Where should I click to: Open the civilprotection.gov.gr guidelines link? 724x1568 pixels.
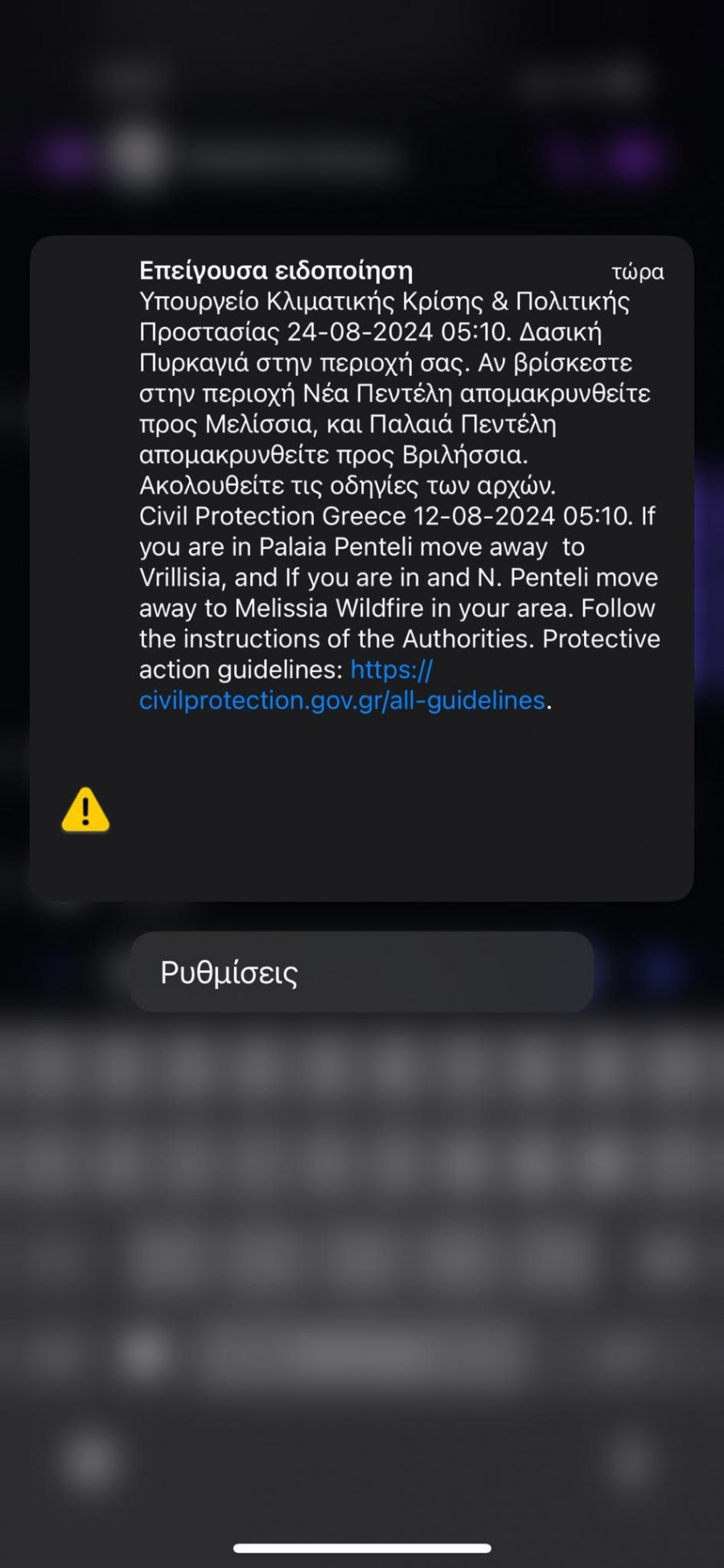[x=342, y=700]
